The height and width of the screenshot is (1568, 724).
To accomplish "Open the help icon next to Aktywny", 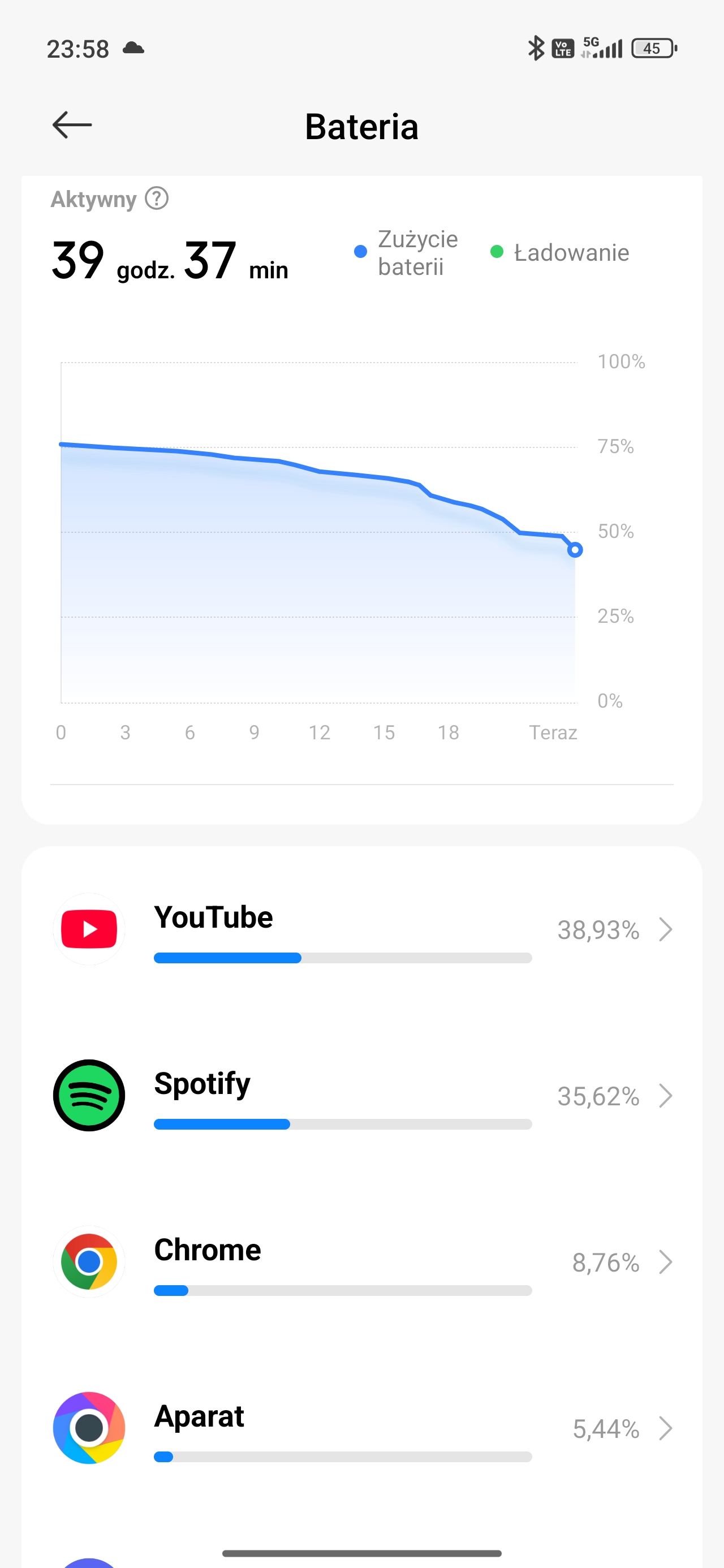I will click(x=157, y=199).
